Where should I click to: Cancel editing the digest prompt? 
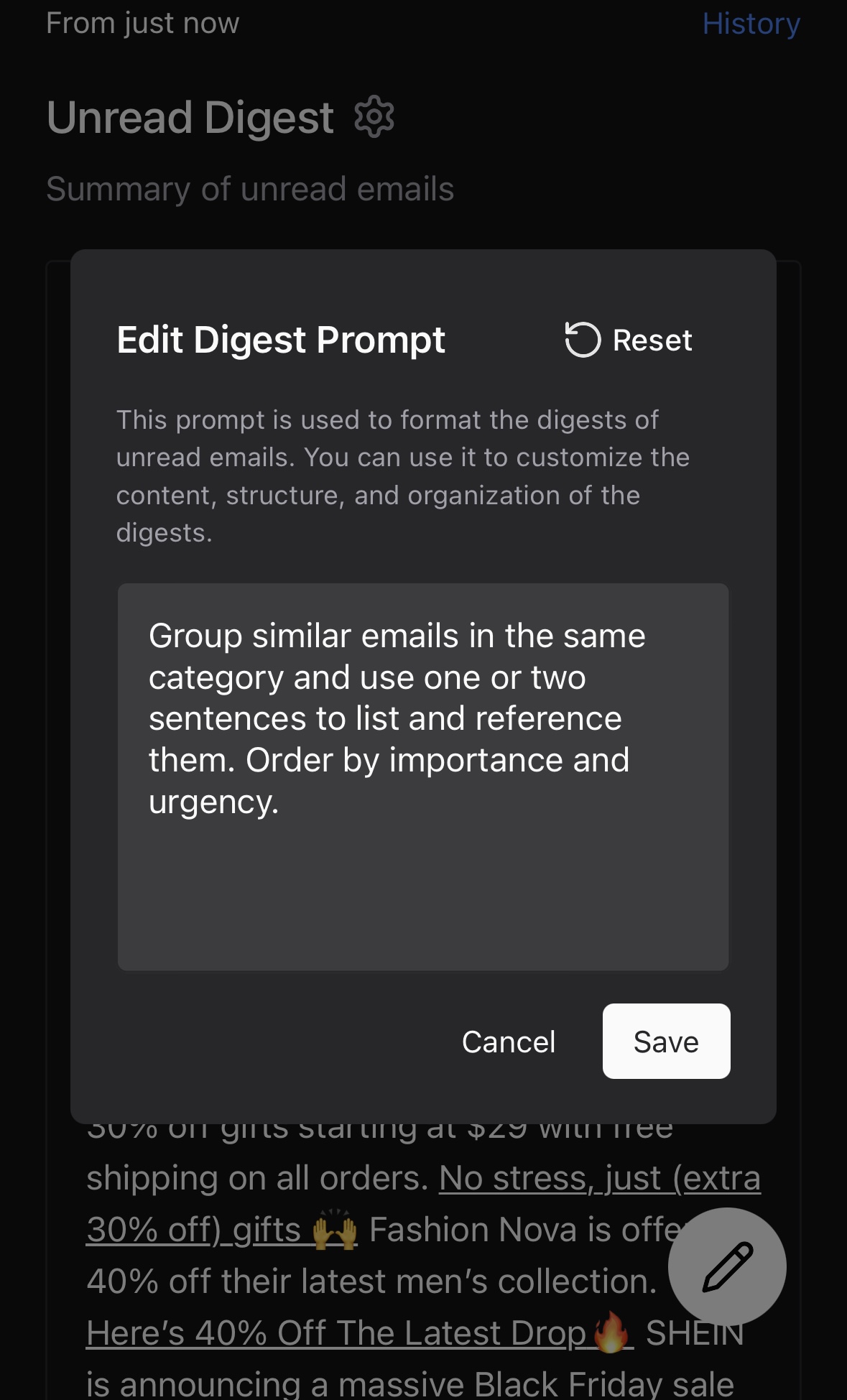pos(509,1042)
